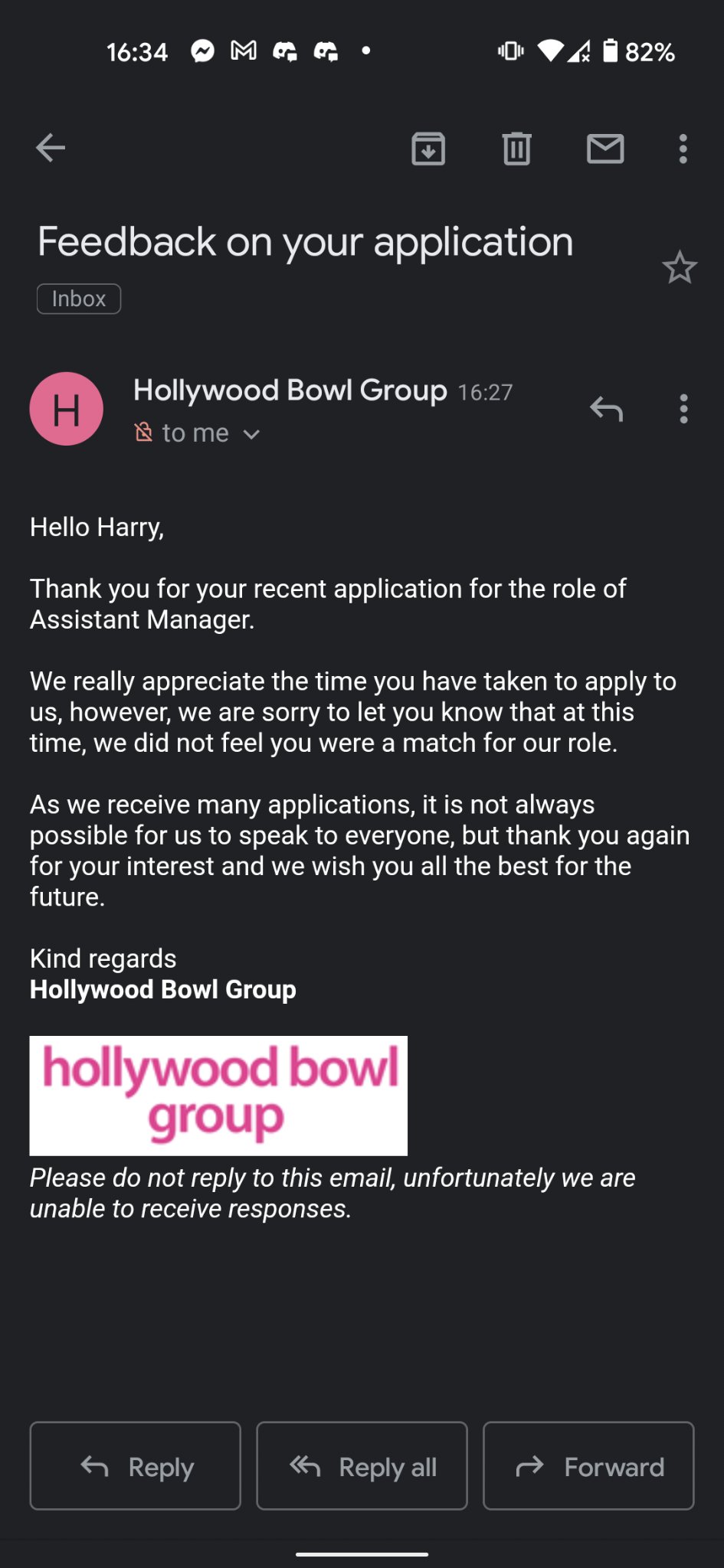Reply using the arrow beside the sender
The image size is (724, 1568).
pyautogui.click(x=606, y=409)
